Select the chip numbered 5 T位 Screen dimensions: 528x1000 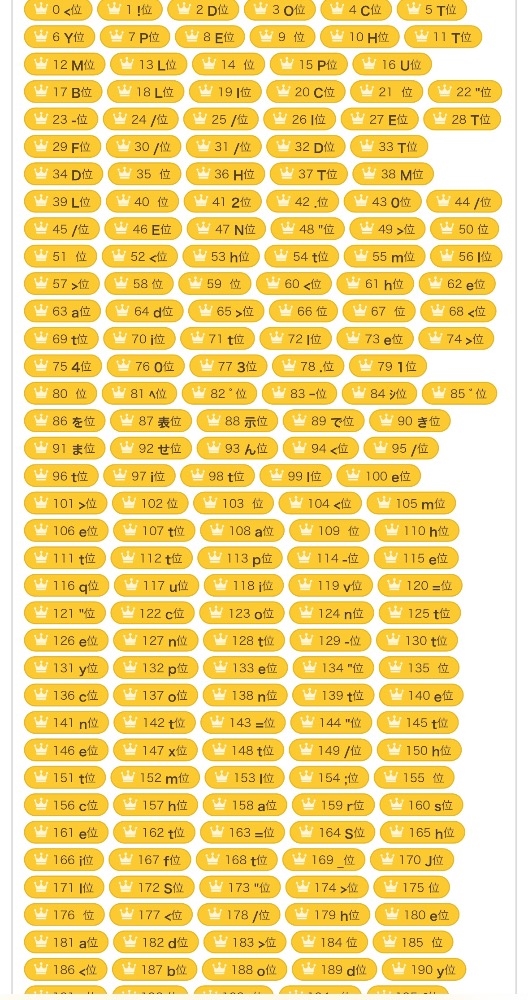pos(432,10)
